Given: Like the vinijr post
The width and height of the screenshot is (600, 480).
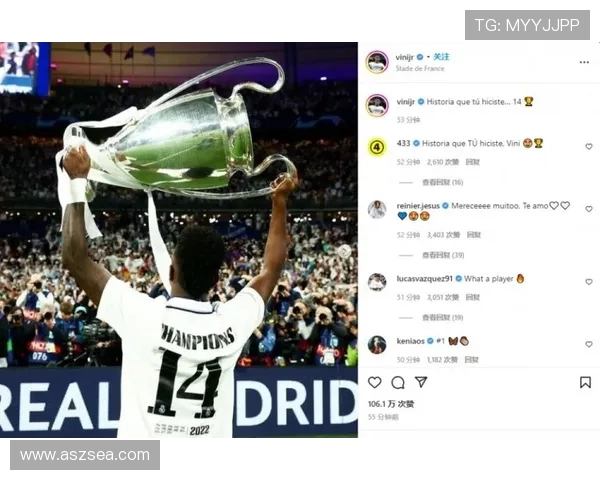Looking at the screenshot, I should (x=375, y=382).
